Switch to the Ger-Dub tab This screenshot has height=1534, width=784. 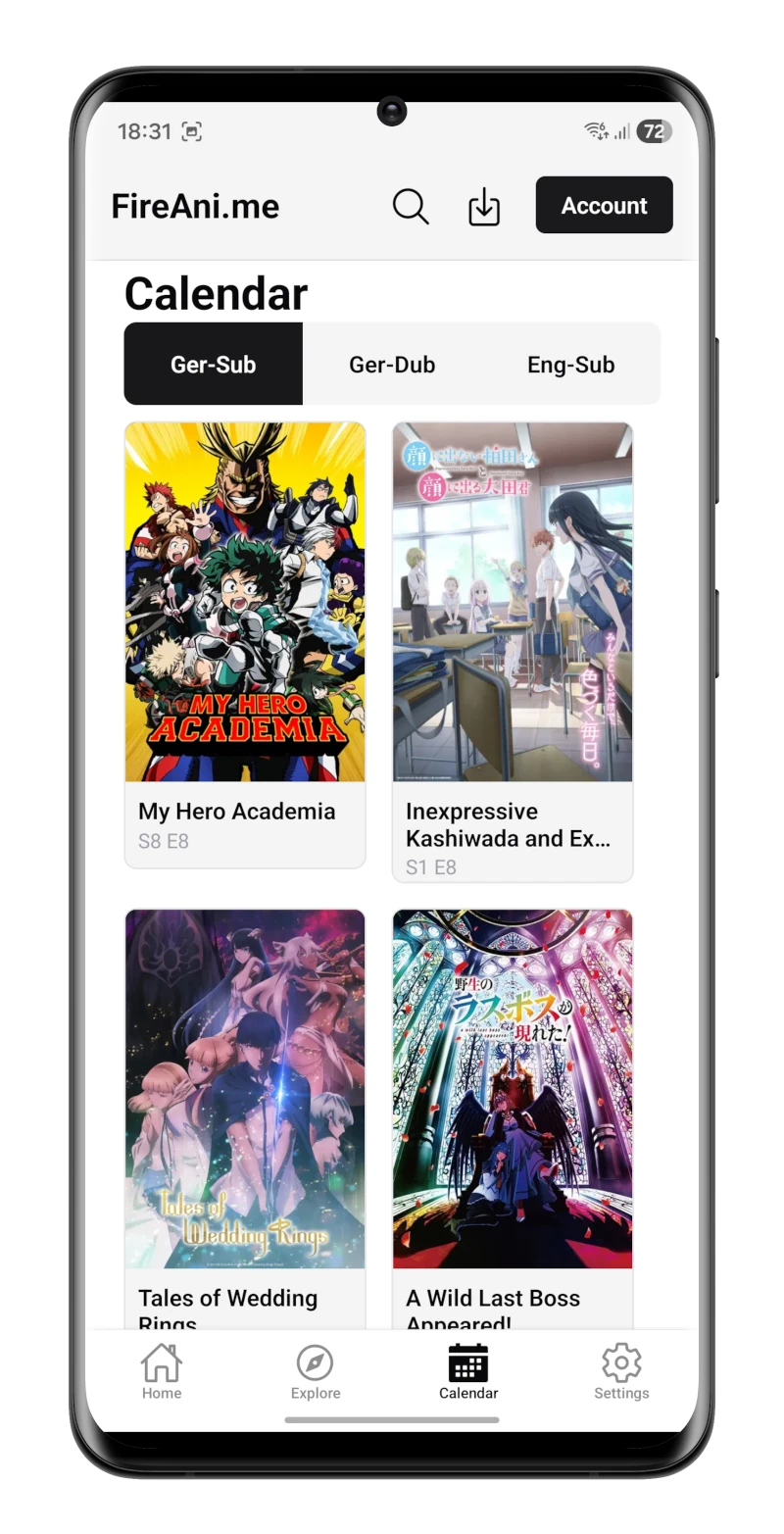click(392, 364)
